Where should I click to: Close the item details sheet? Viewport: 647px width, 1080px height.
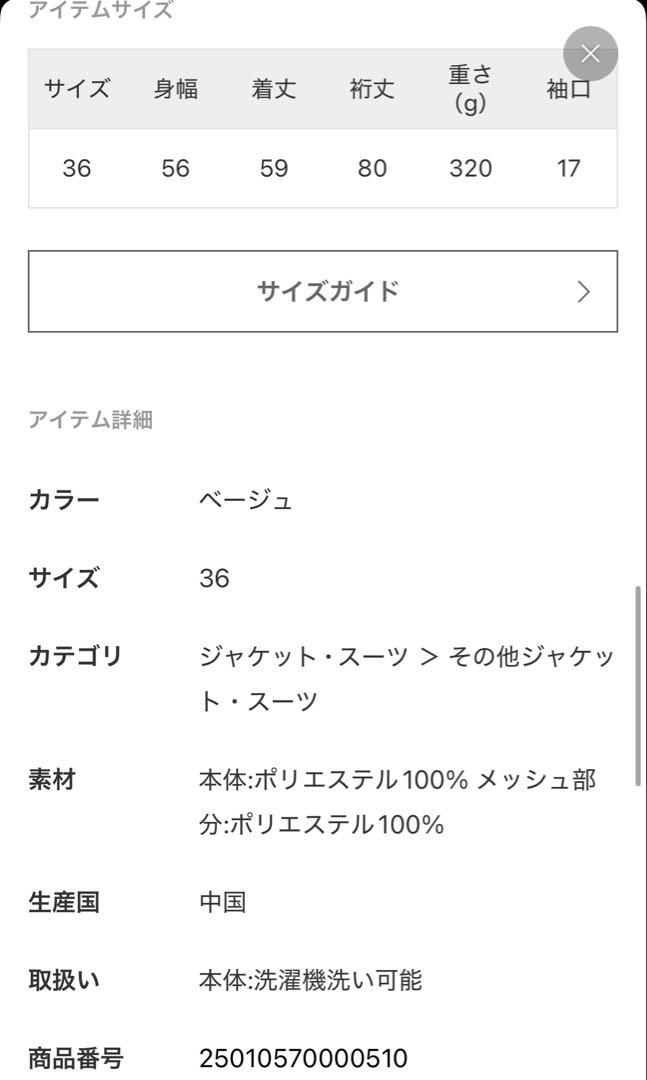click(590, 54)
